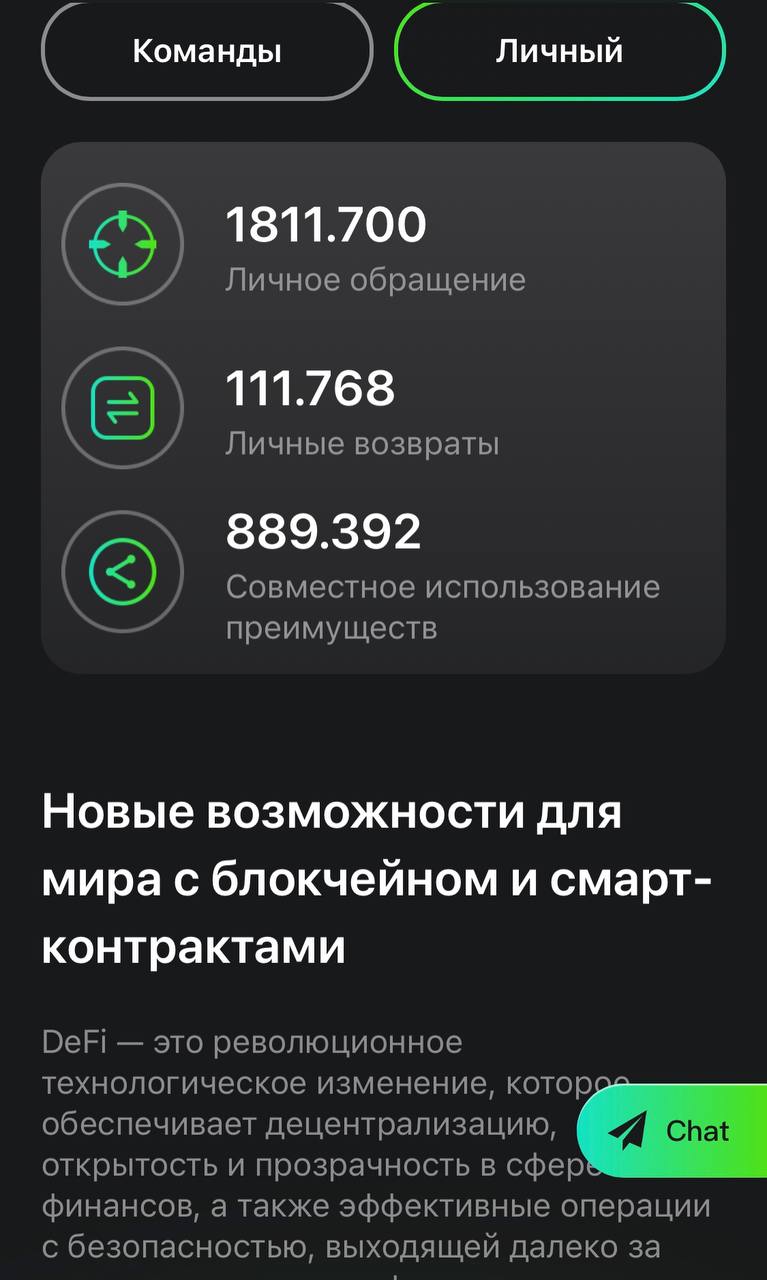Viewport: 767px width, 1280px height.
Task: Switch to the Команды tab
Action: (x=207, y=52)
